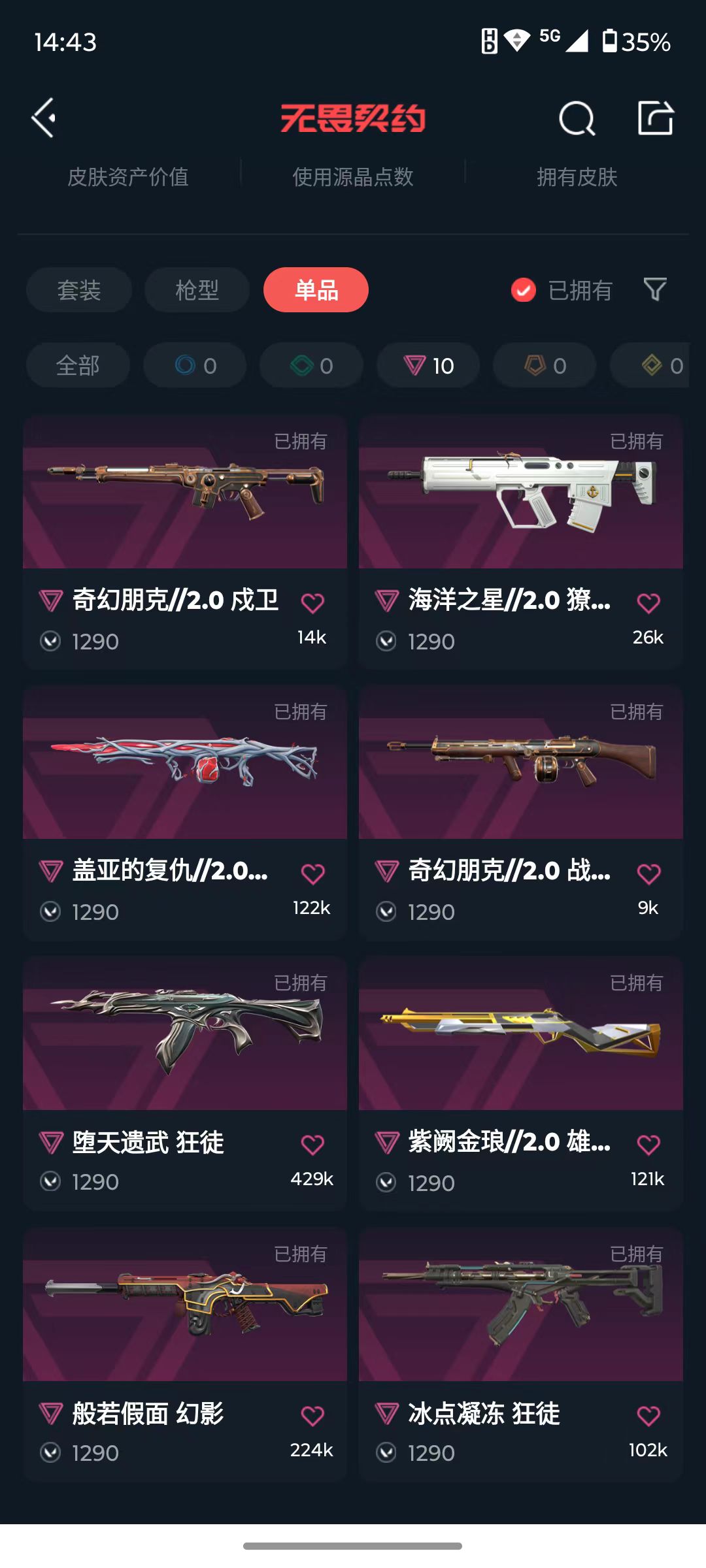This screenshot has height=1568, width=706.
Task: Uncheck the 已拥有 checkbox
Action: pos(523,290)
